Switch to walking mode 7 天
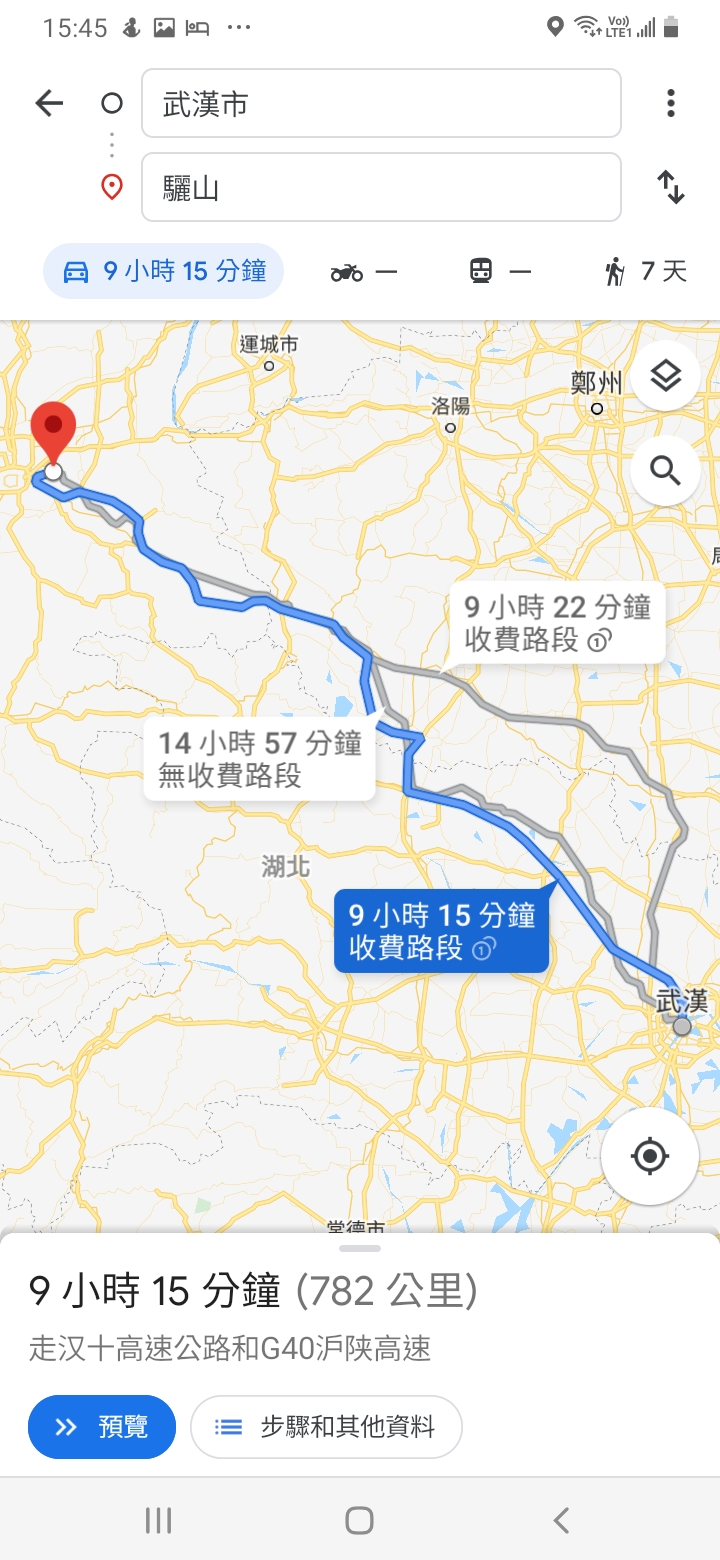 (646, 271)
